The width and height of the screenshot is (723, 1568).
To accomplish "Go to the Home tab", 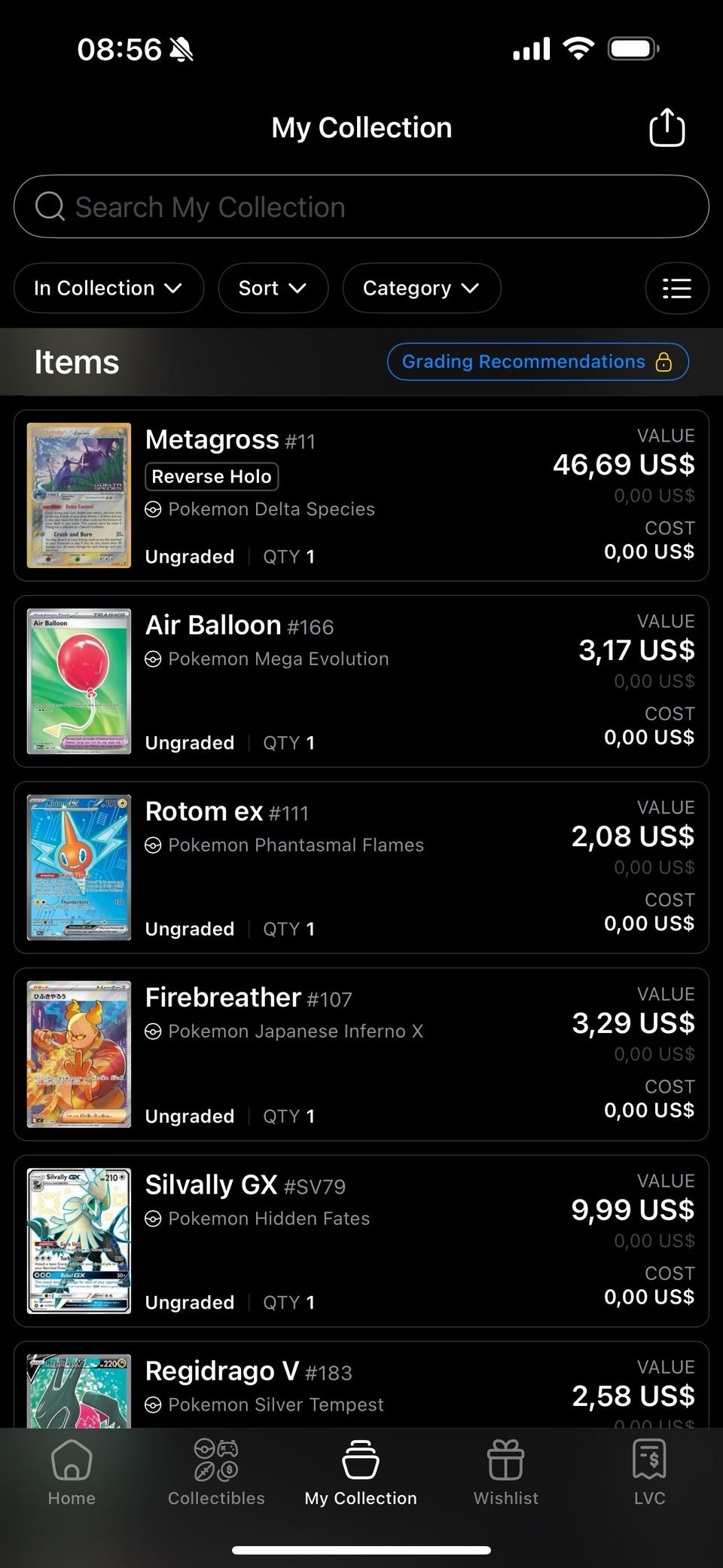I will (72, 1472).
